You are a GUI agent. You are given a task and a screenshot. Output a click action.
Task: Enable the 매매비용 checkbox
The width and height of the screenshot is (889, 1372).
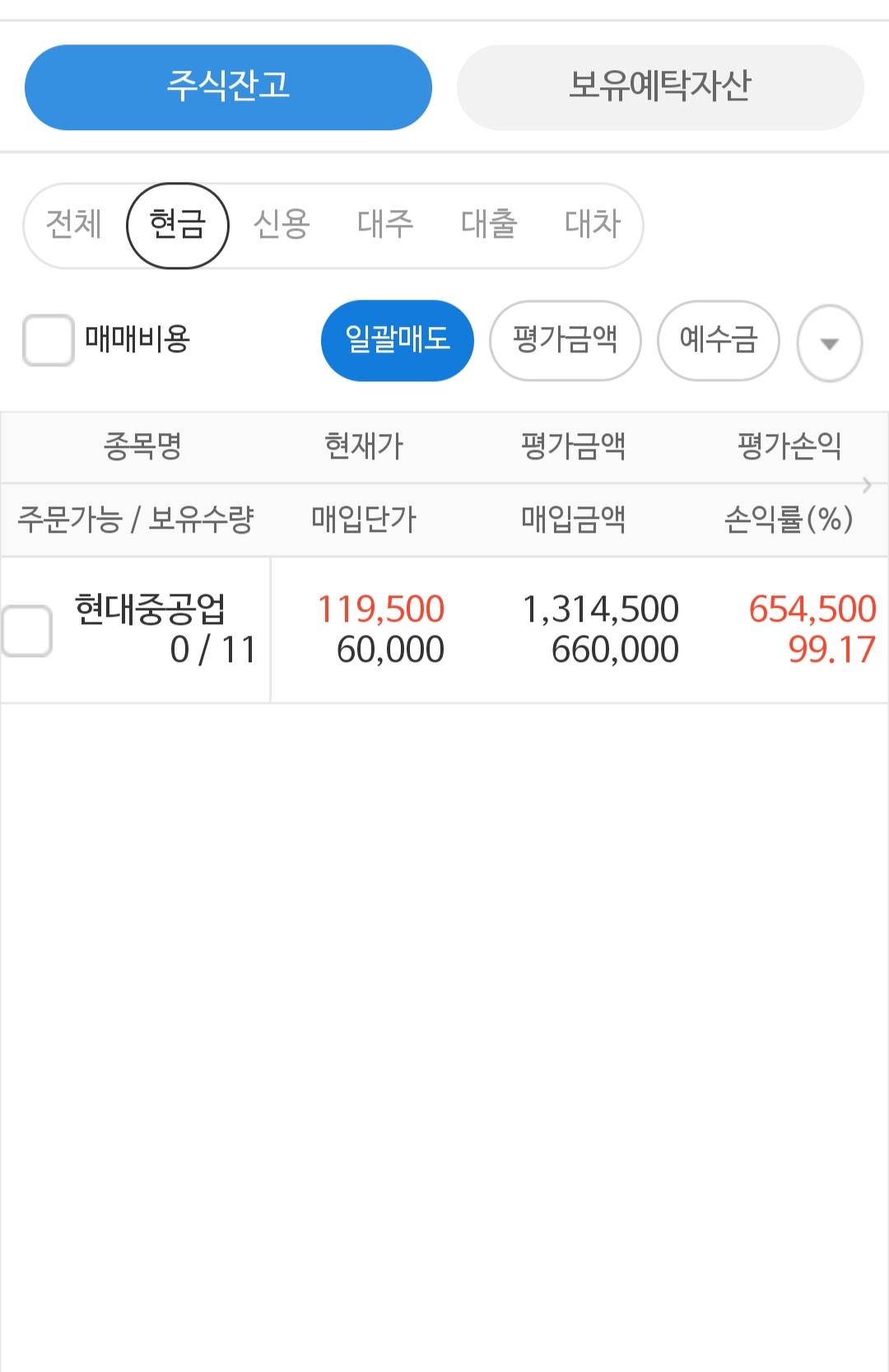coord(49,340)
